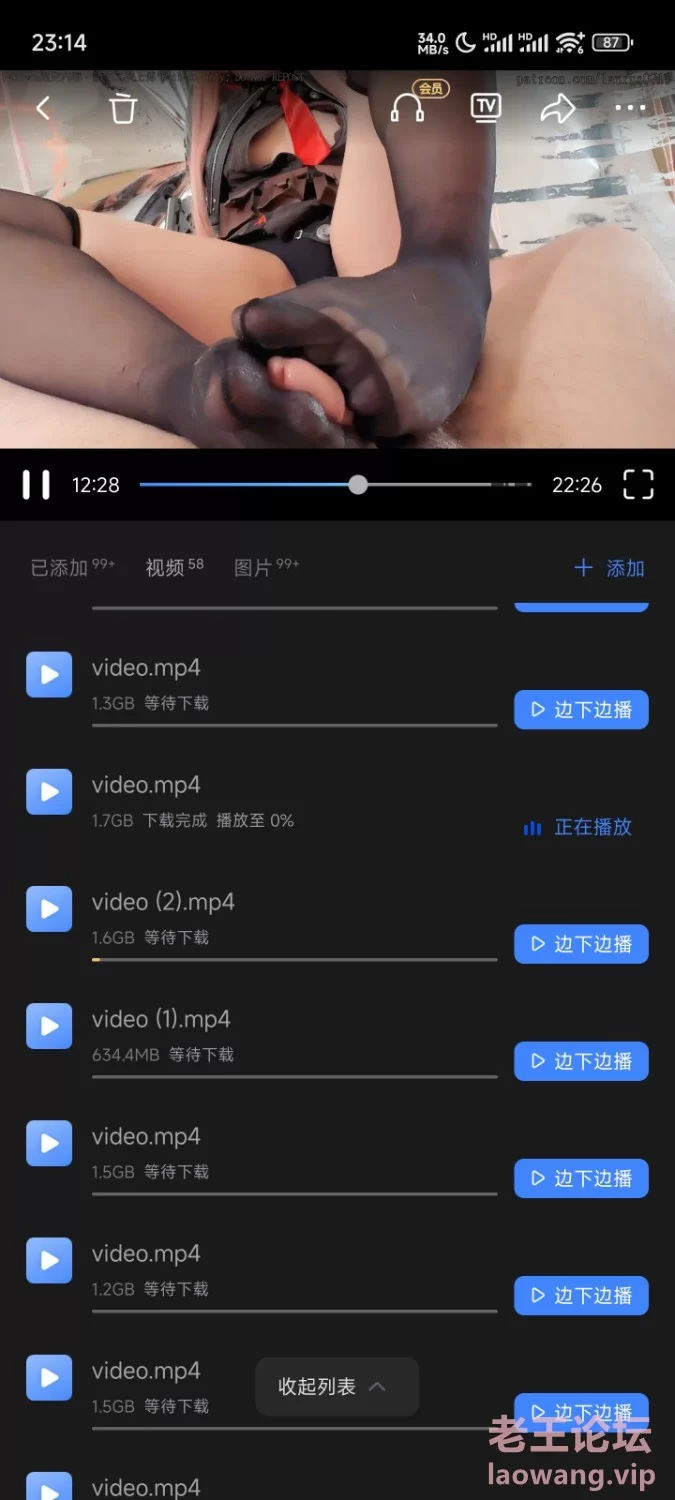Tap 边下边播 for video (1).mp4
This screenshot has height=1500, width=675.
point(581,1061)
